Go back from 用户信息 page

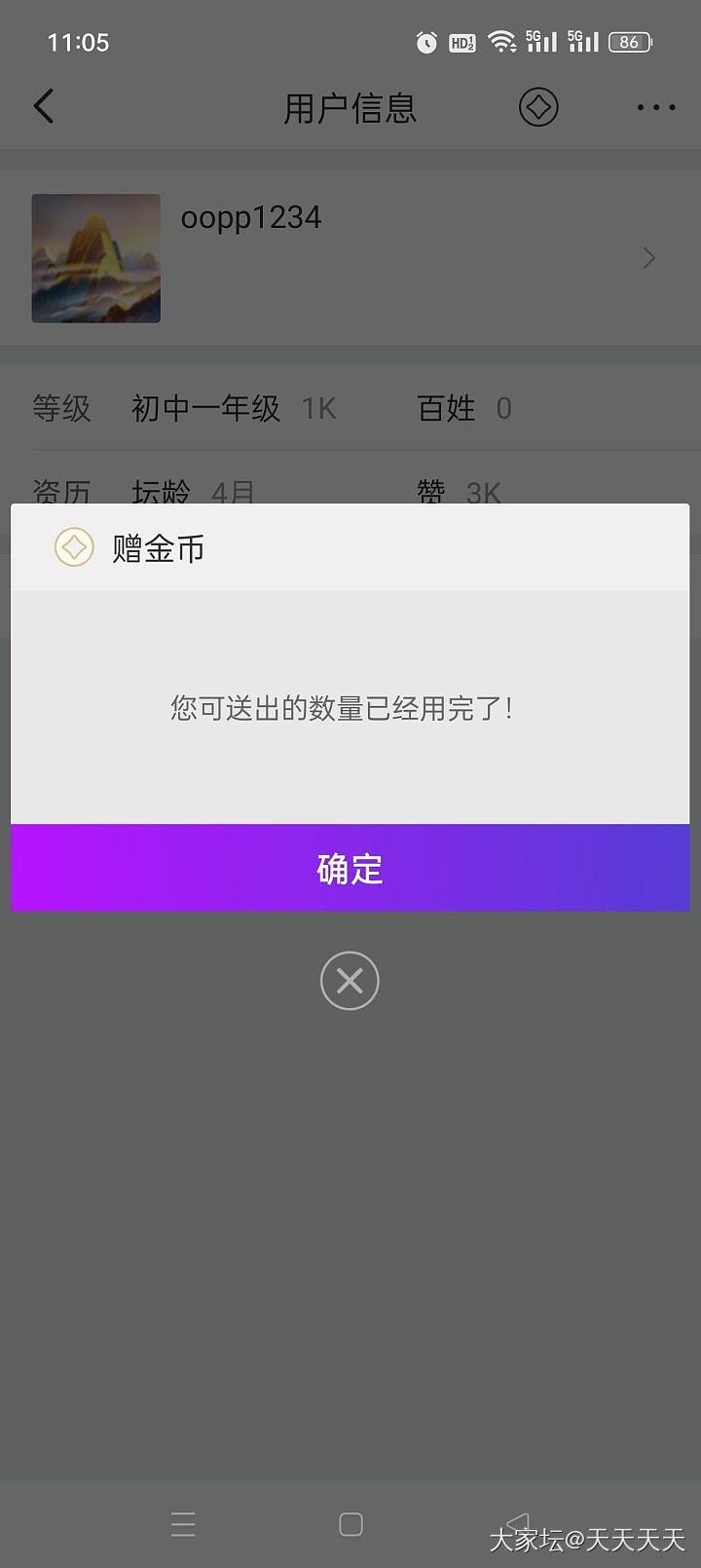point(44,107)
